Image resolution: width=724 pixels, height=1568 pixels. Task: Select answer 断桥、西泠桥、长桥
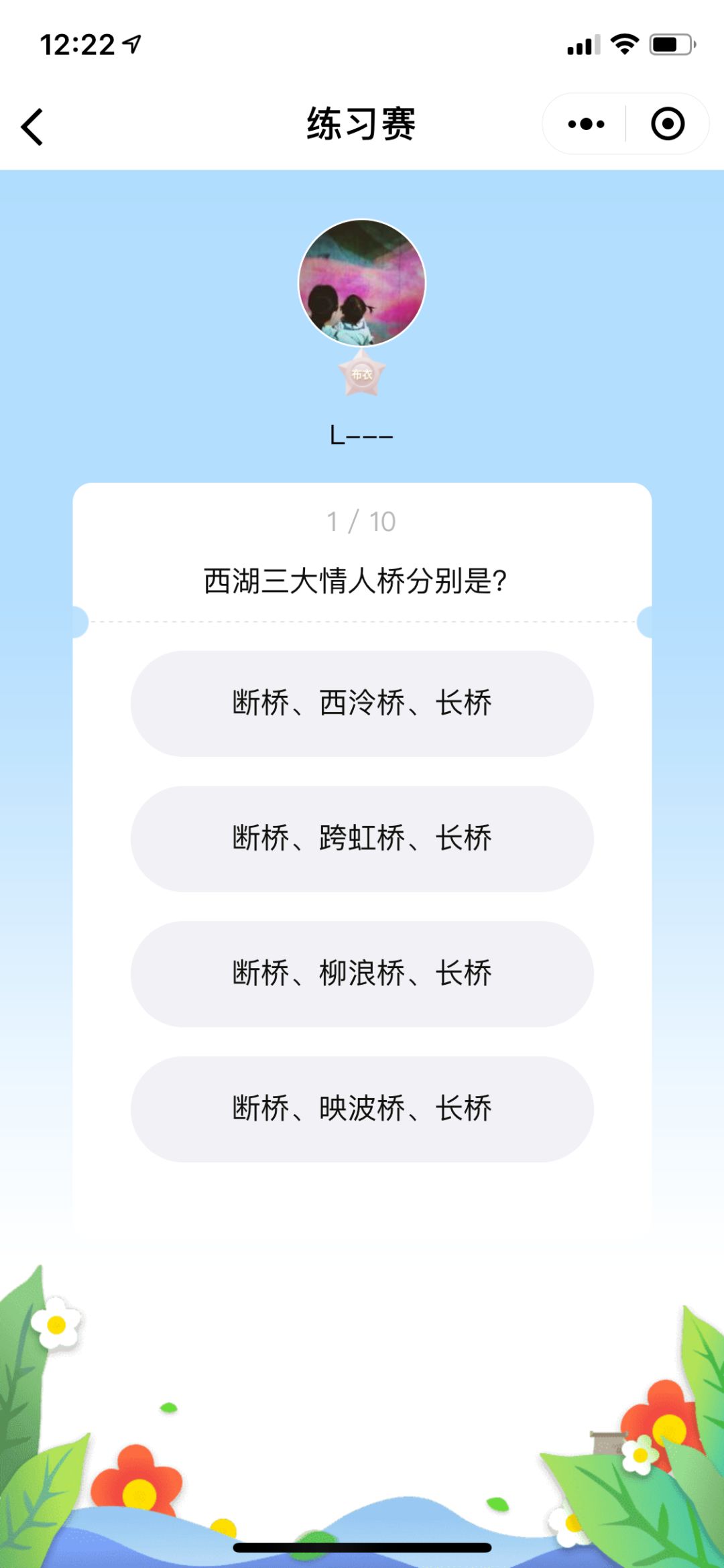click(x=362, y=704)
